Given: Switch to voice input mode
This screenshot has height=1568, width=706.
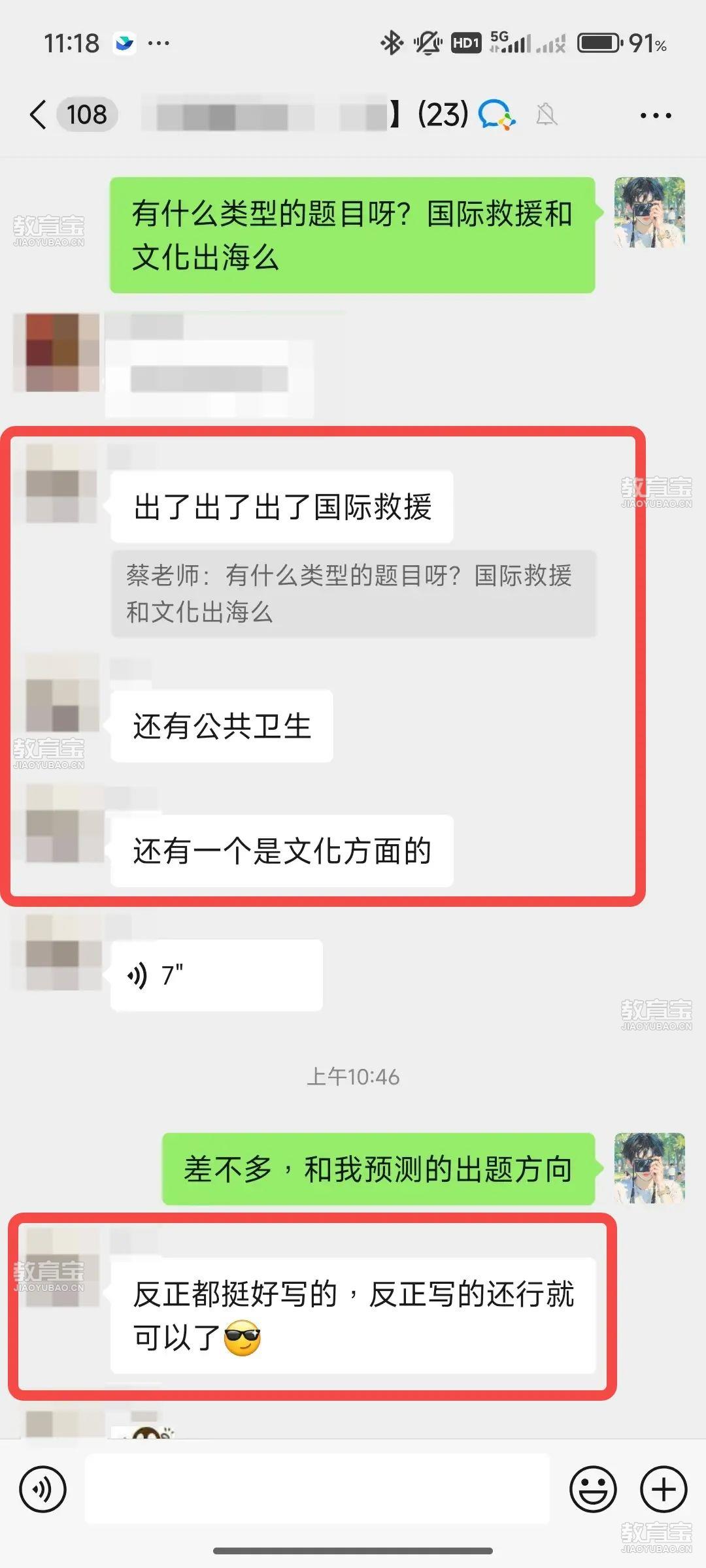Looking at the screenshot, I should click(42, 1489).
